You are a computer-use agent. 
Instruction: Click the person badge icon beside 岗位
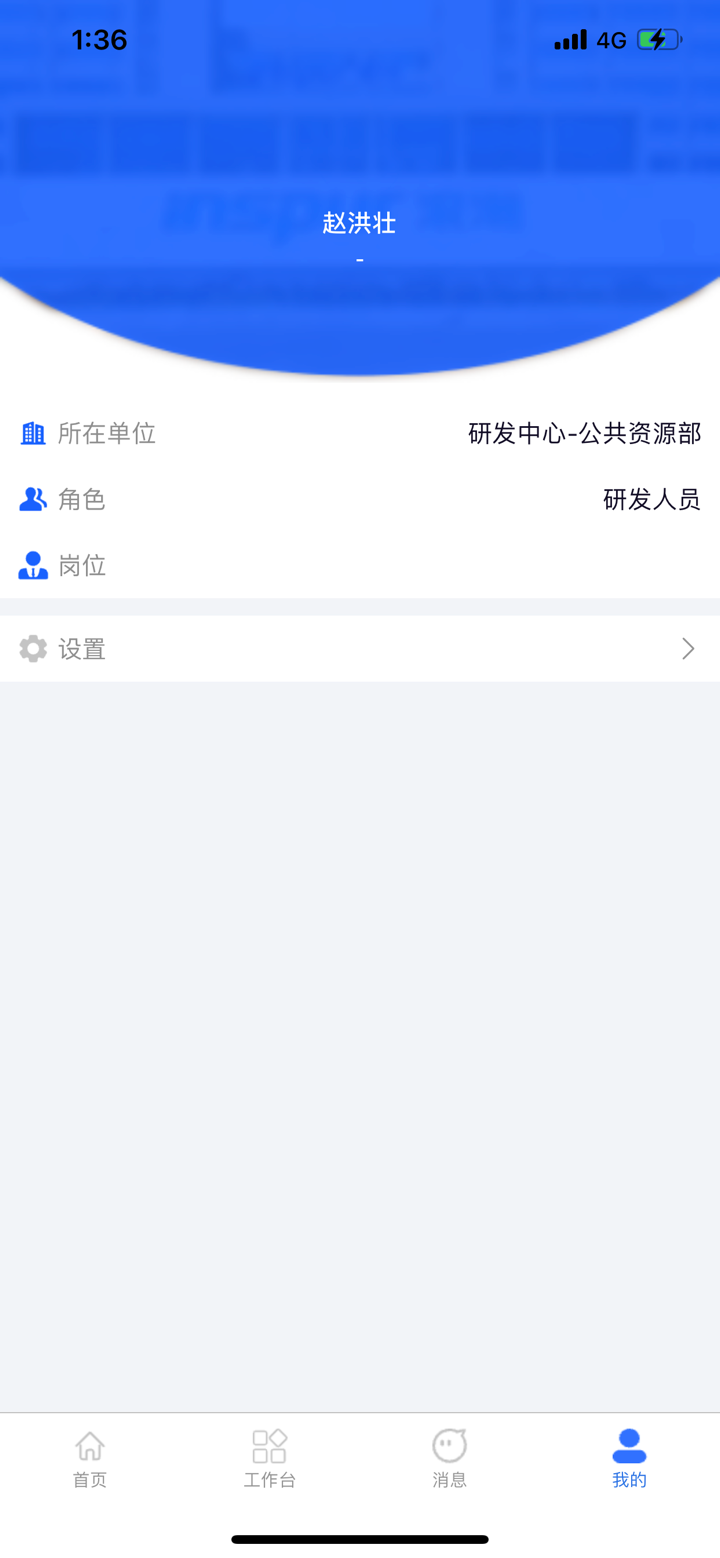pyautogui.click(x=32, y=565)
